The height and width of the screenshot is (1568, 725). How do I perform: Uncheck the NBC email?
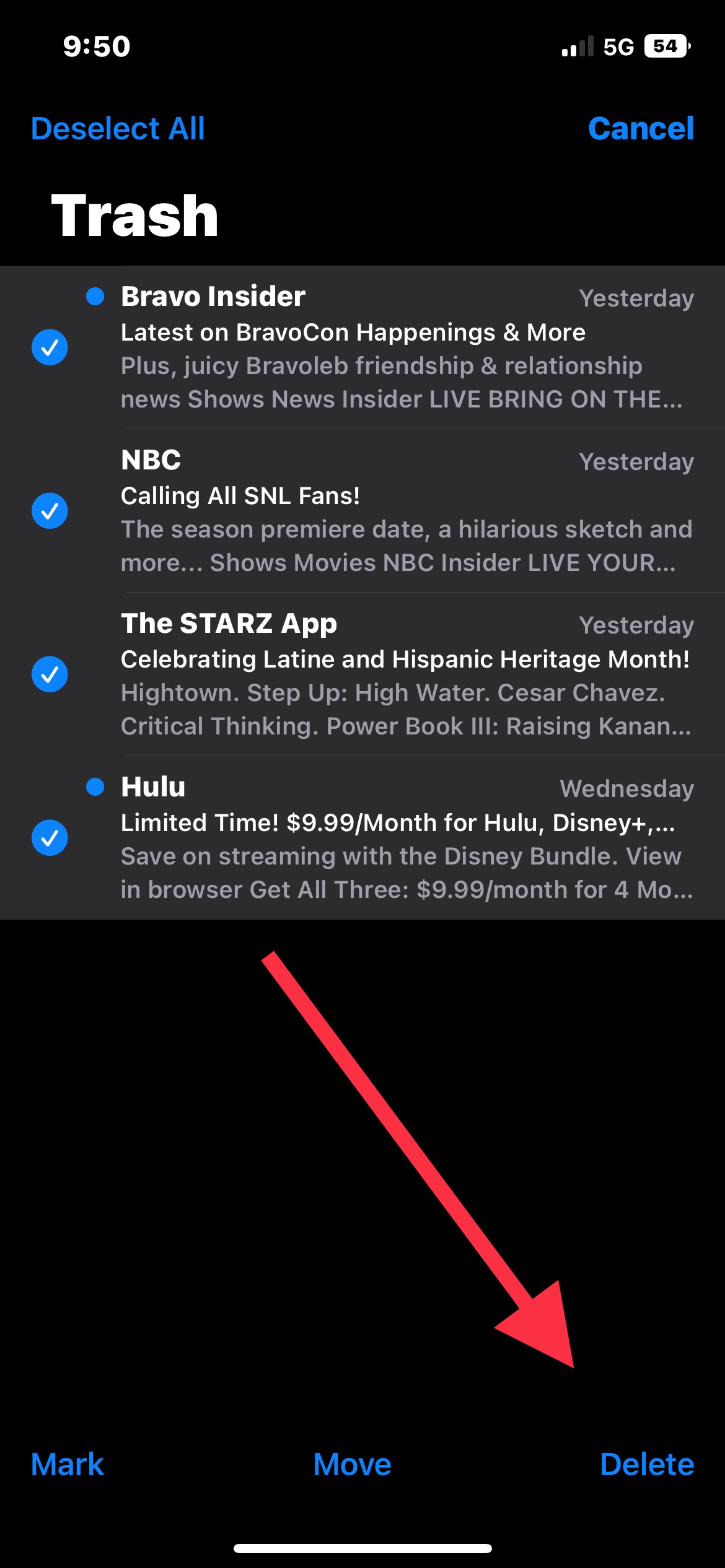pyautogui.click(x=50, y=511)
